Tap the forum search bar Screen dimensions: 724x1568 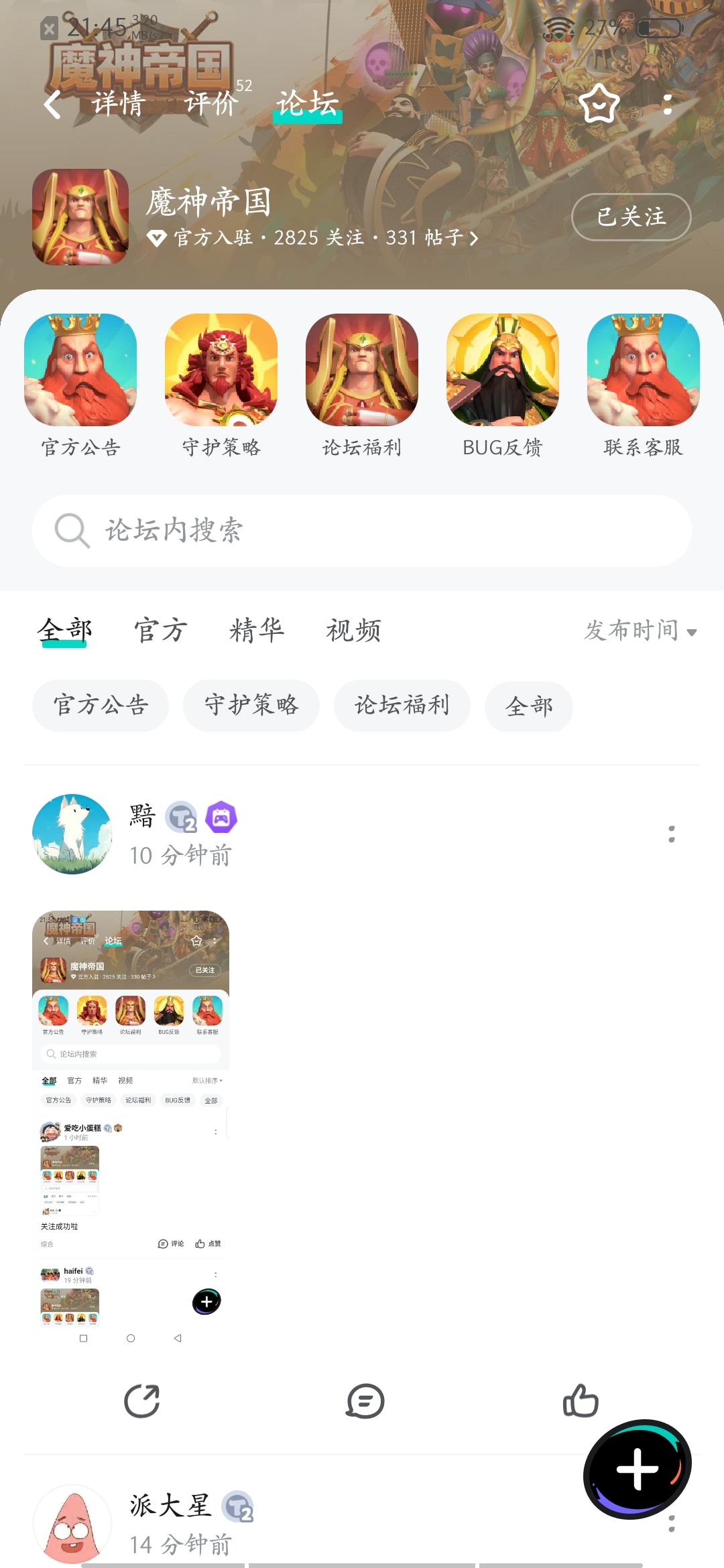tap(362, 530)
